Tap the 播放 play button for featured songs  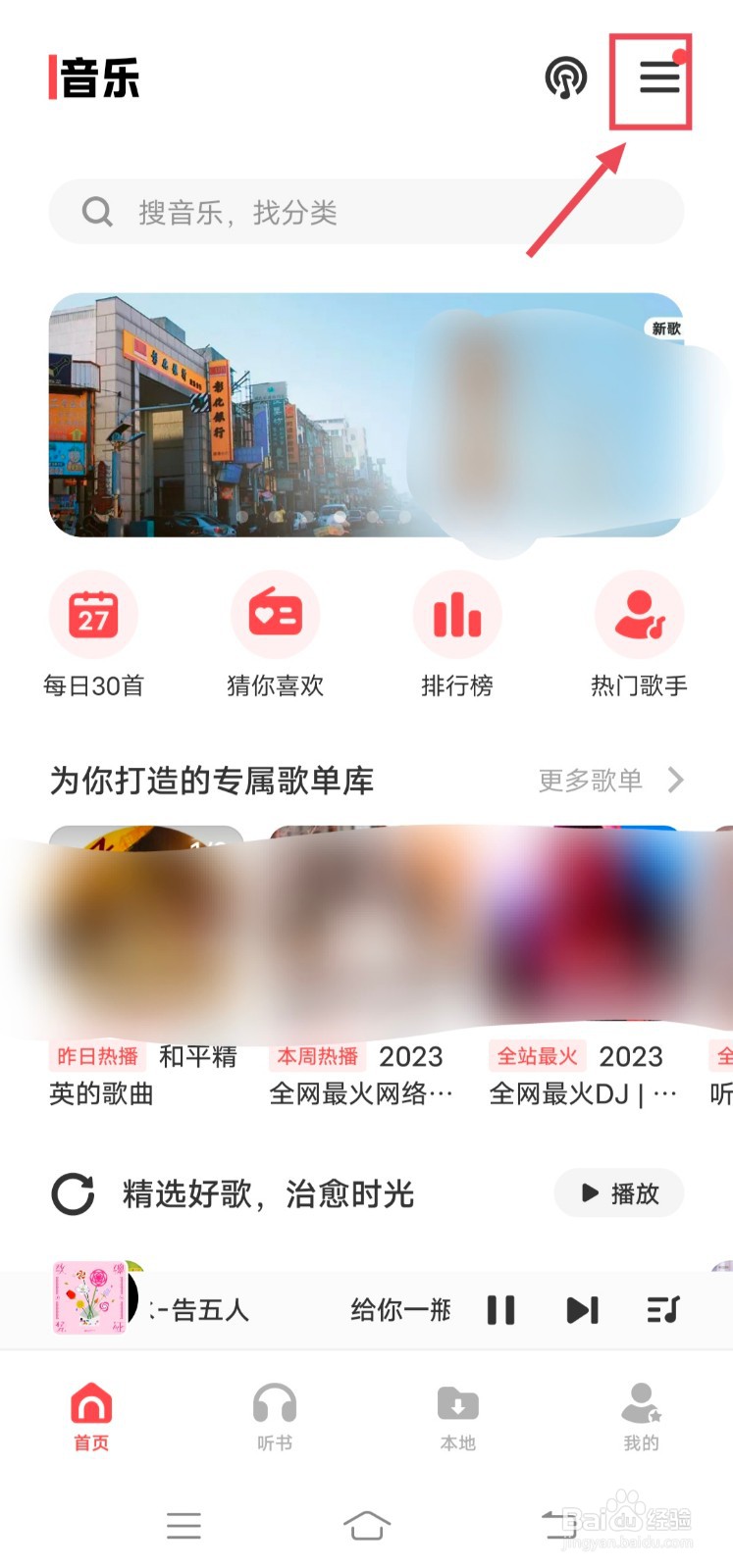(x=619, y=1193)
